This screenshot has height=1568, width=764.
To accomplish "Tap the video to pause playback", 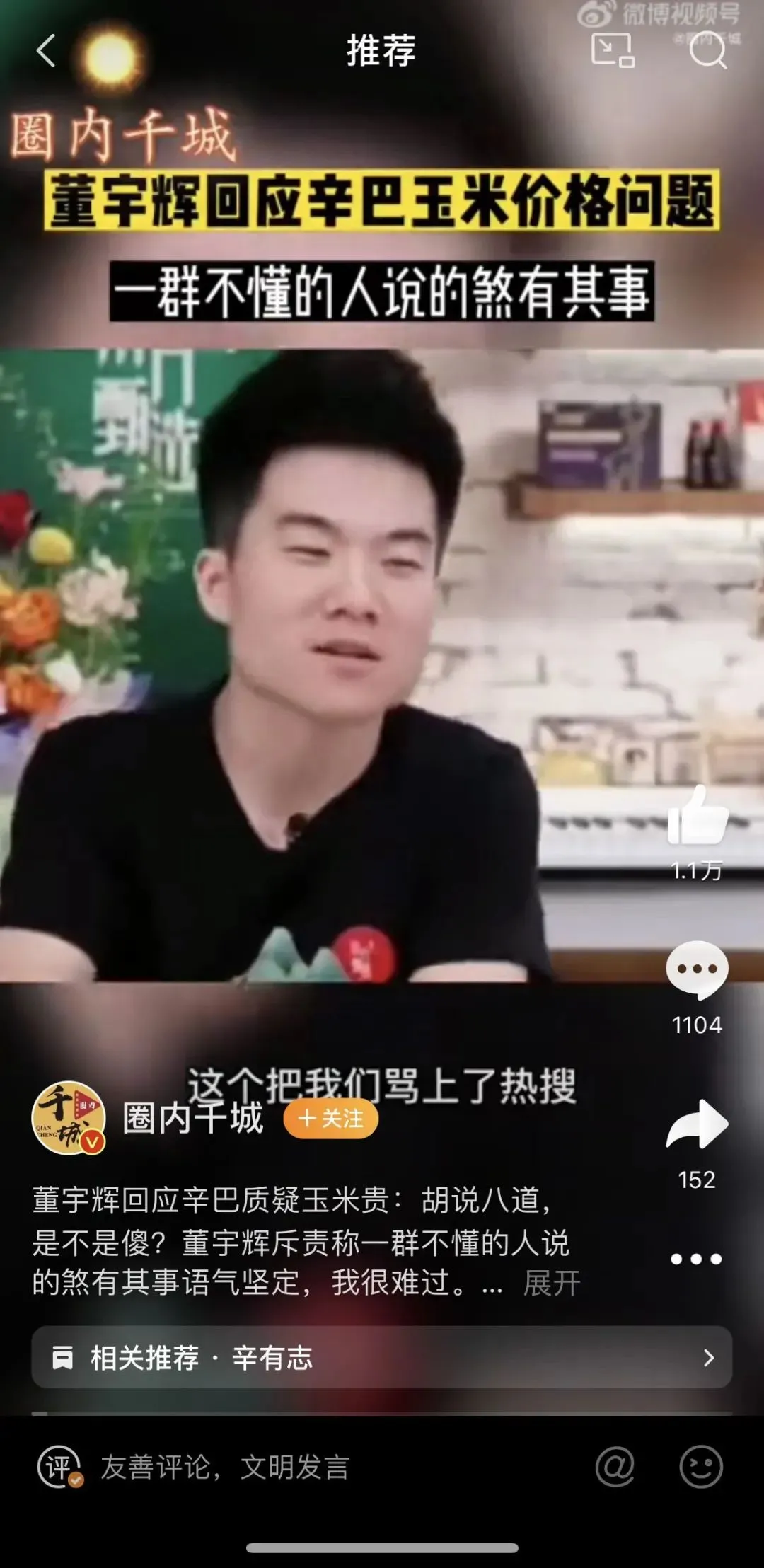I will coord(318,637).
